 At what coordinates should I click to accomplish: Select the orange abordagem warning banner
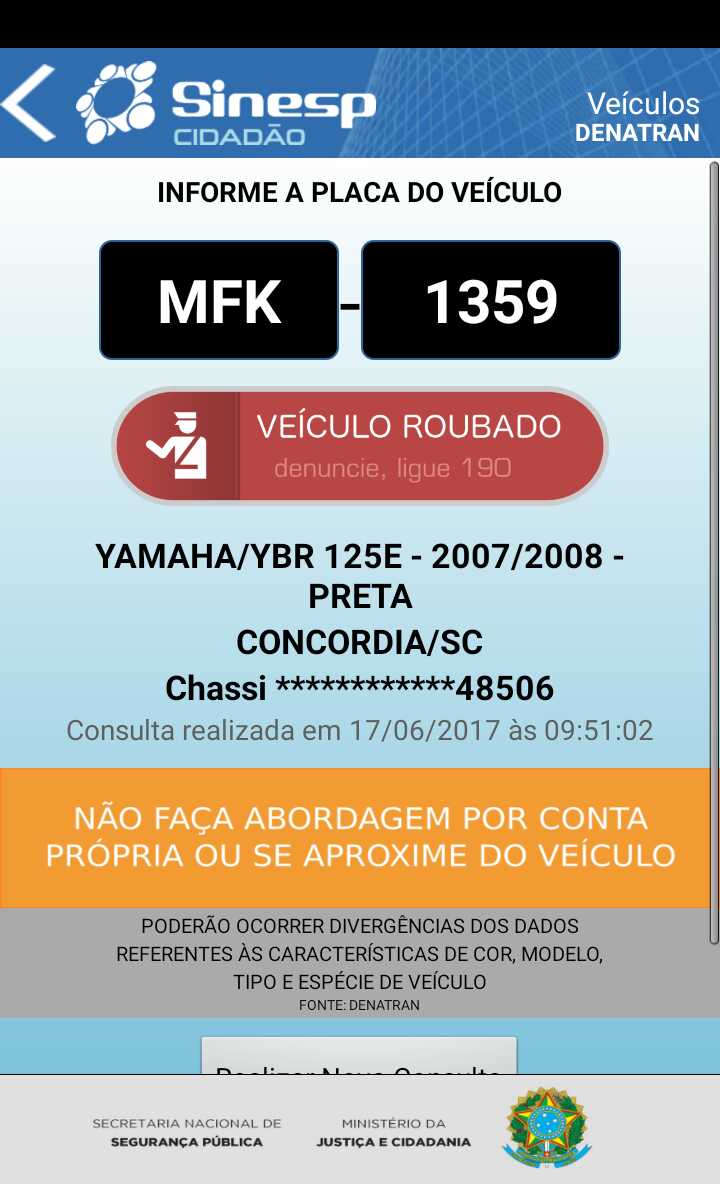pyautogui.click(x=360, y=837)
